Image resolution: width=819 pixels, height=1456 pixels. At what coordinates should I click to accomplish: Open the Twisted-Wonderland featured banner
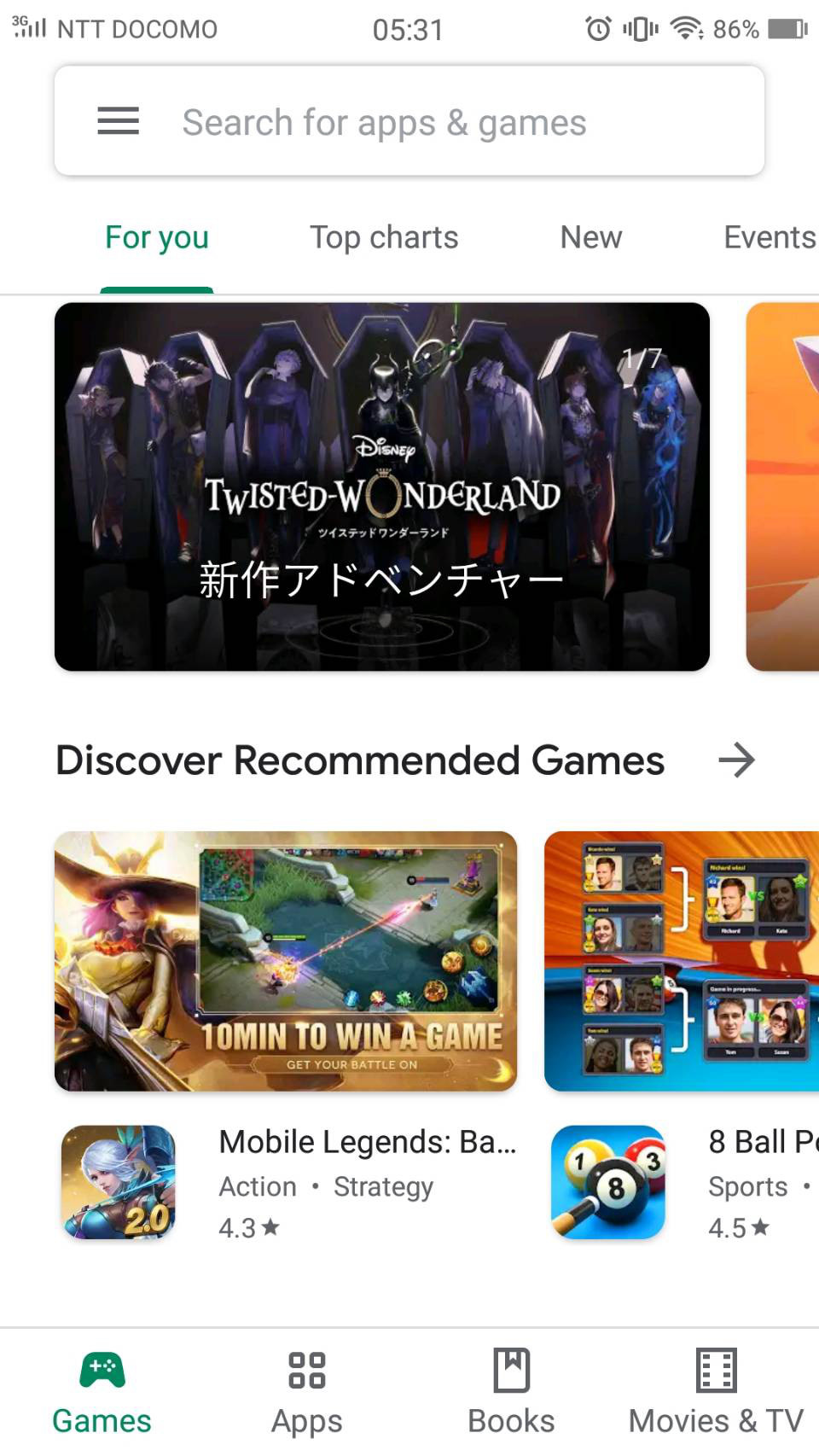click(x=381, y=486)
